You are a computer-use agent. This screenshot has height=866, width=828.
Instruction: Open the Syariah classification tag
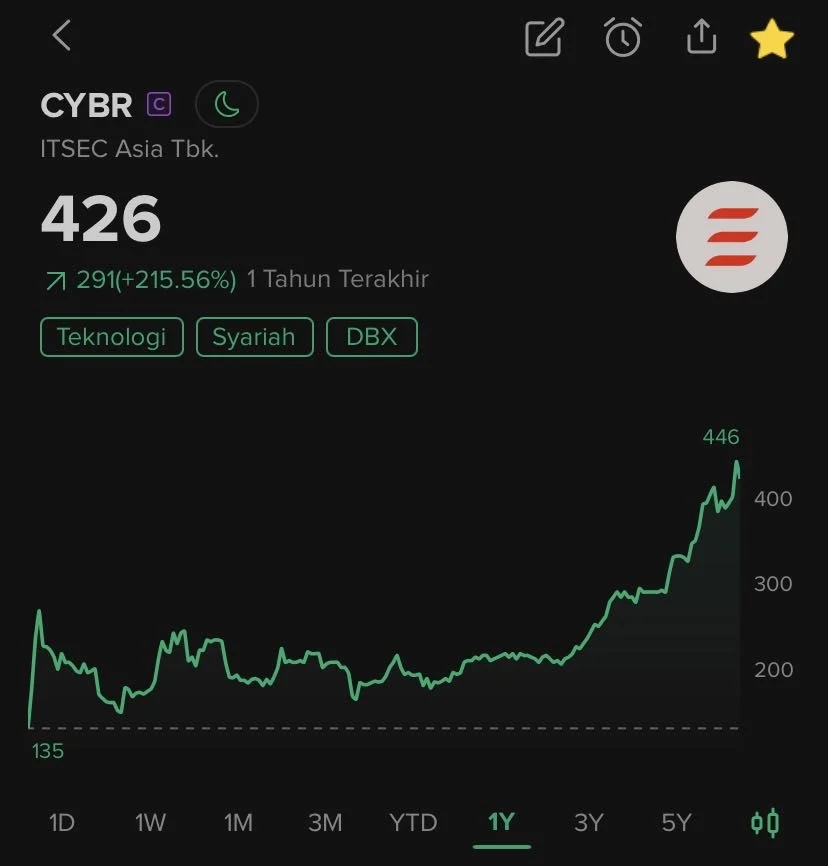coord(254,337)
